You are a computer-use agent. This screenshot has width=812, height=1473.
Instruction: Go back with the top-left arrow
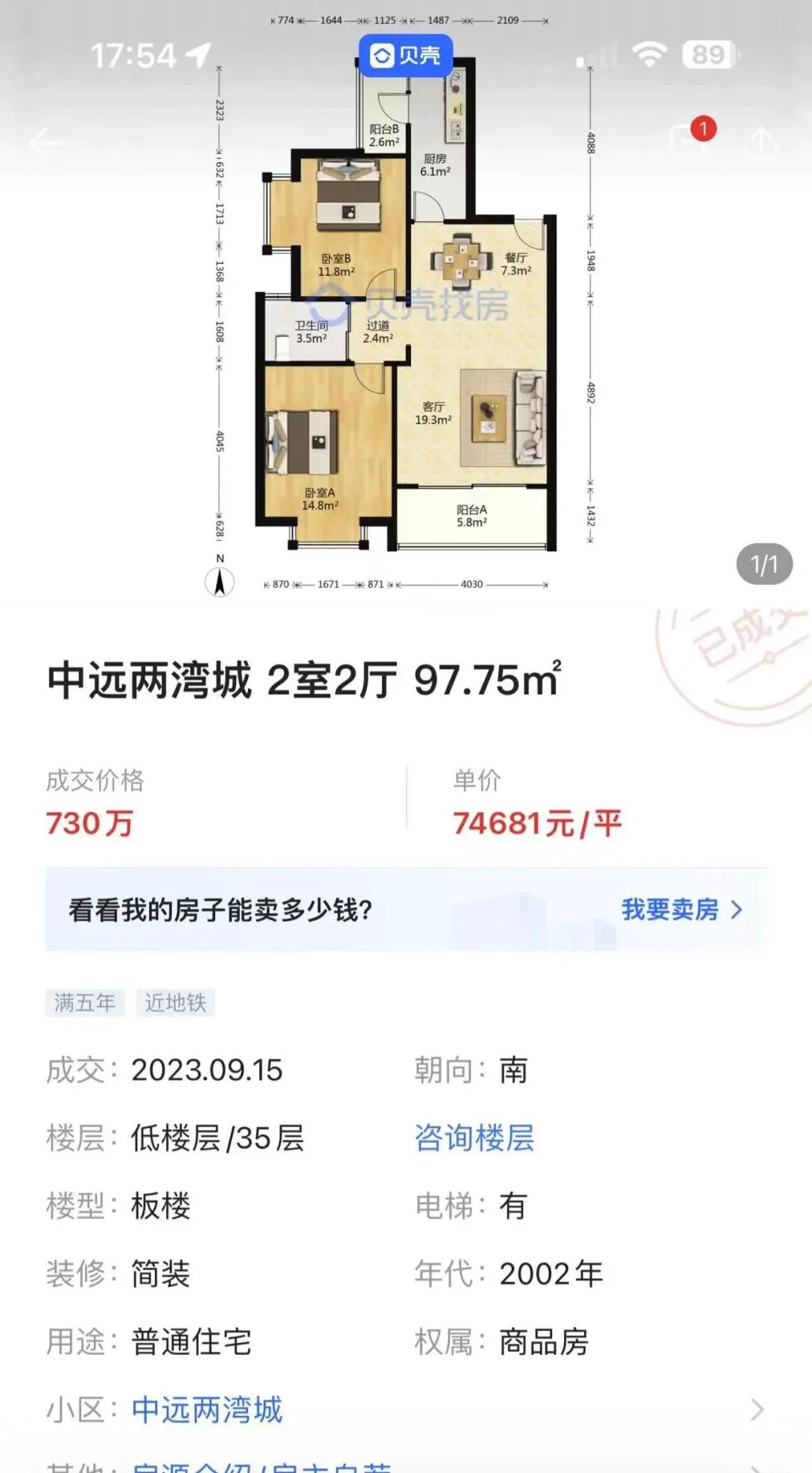[47, 141]
